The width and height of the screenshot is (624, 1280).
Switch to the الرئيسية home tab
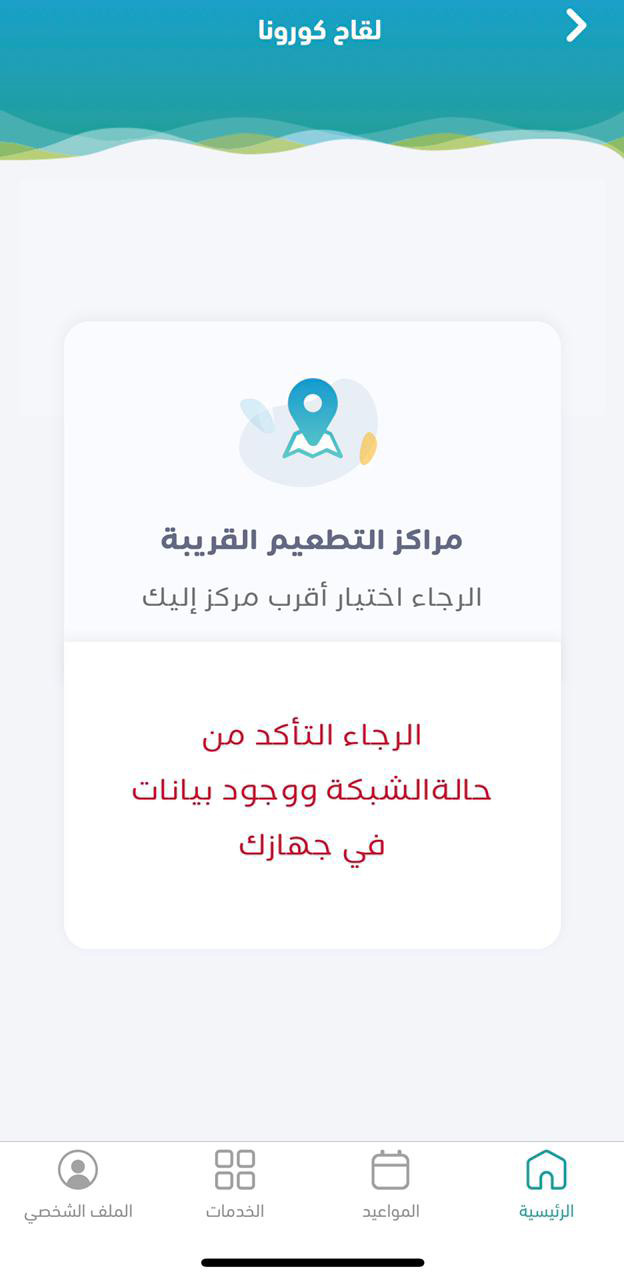point(546,1183)
